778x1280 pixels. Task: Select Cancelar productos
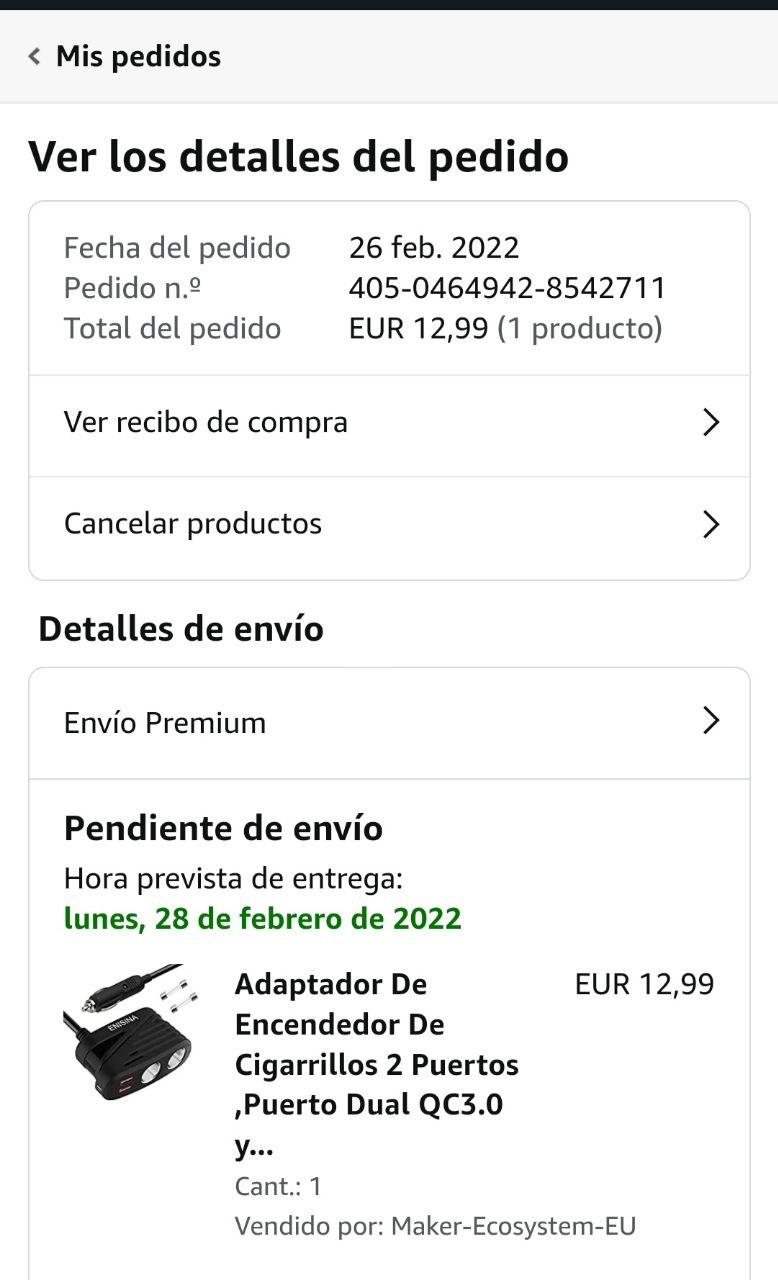coord(389,525)
